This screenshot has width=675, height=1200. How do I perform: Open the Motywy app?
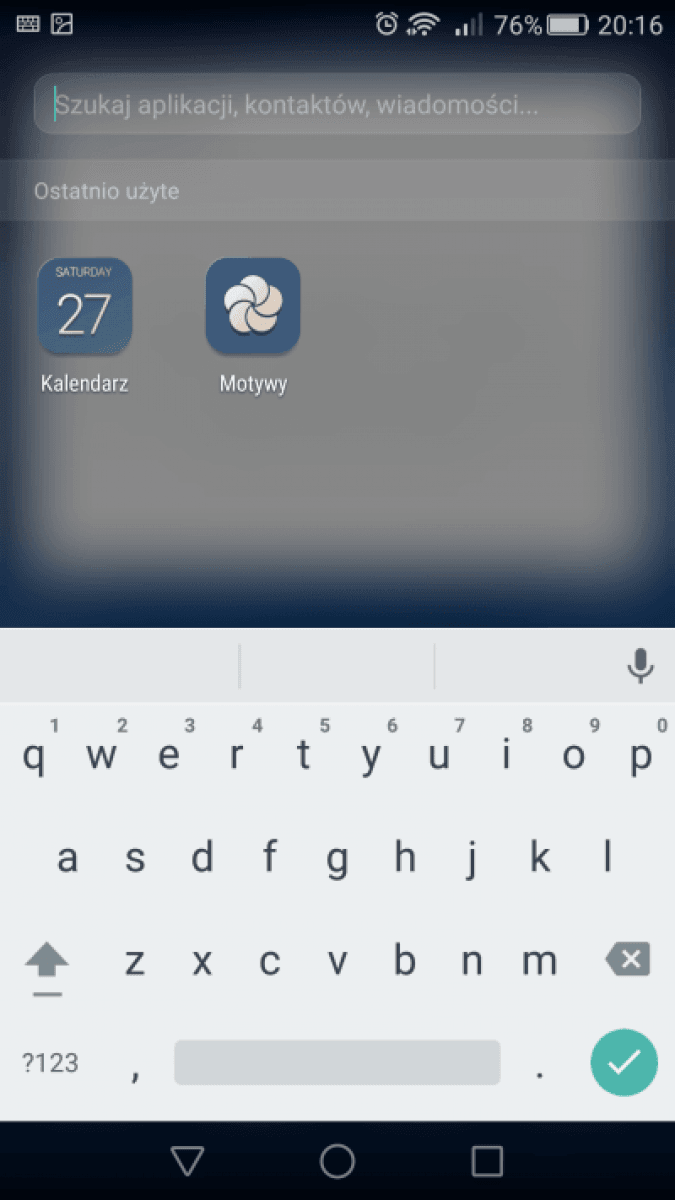[253, 308]
